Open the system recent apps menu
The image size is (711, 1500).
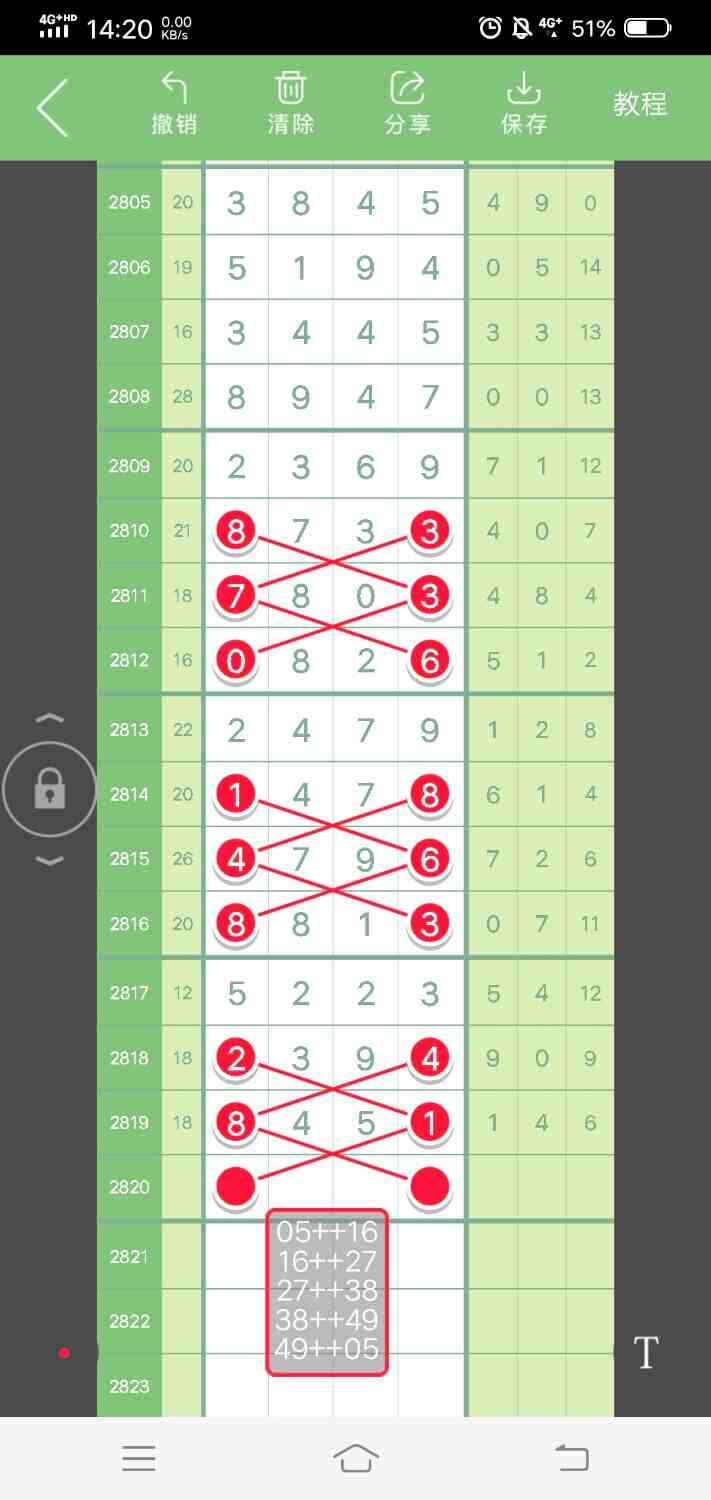pyautogui.click(x=139, y=1459)
